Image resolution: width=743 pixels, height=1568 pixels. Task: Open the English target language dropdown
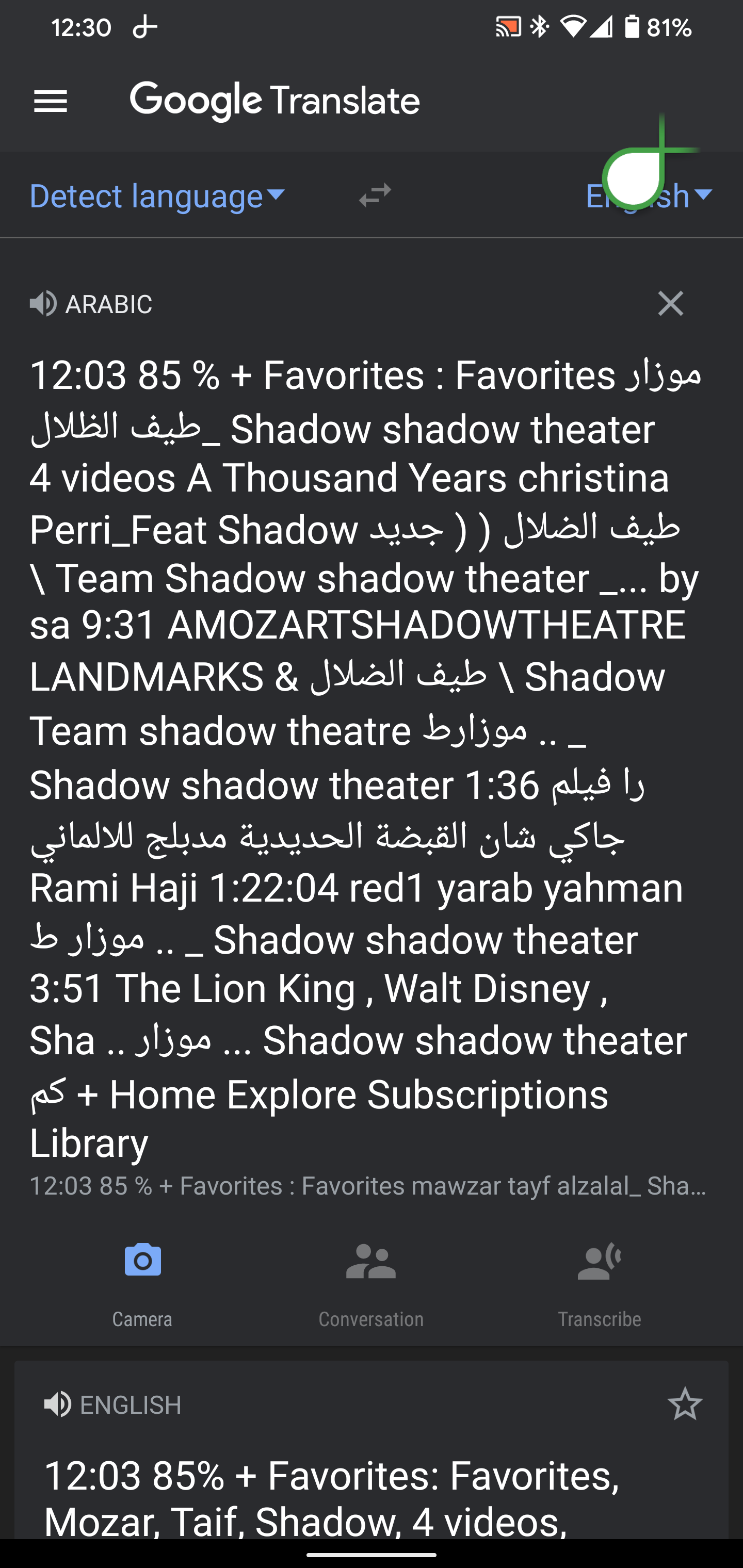649,196
